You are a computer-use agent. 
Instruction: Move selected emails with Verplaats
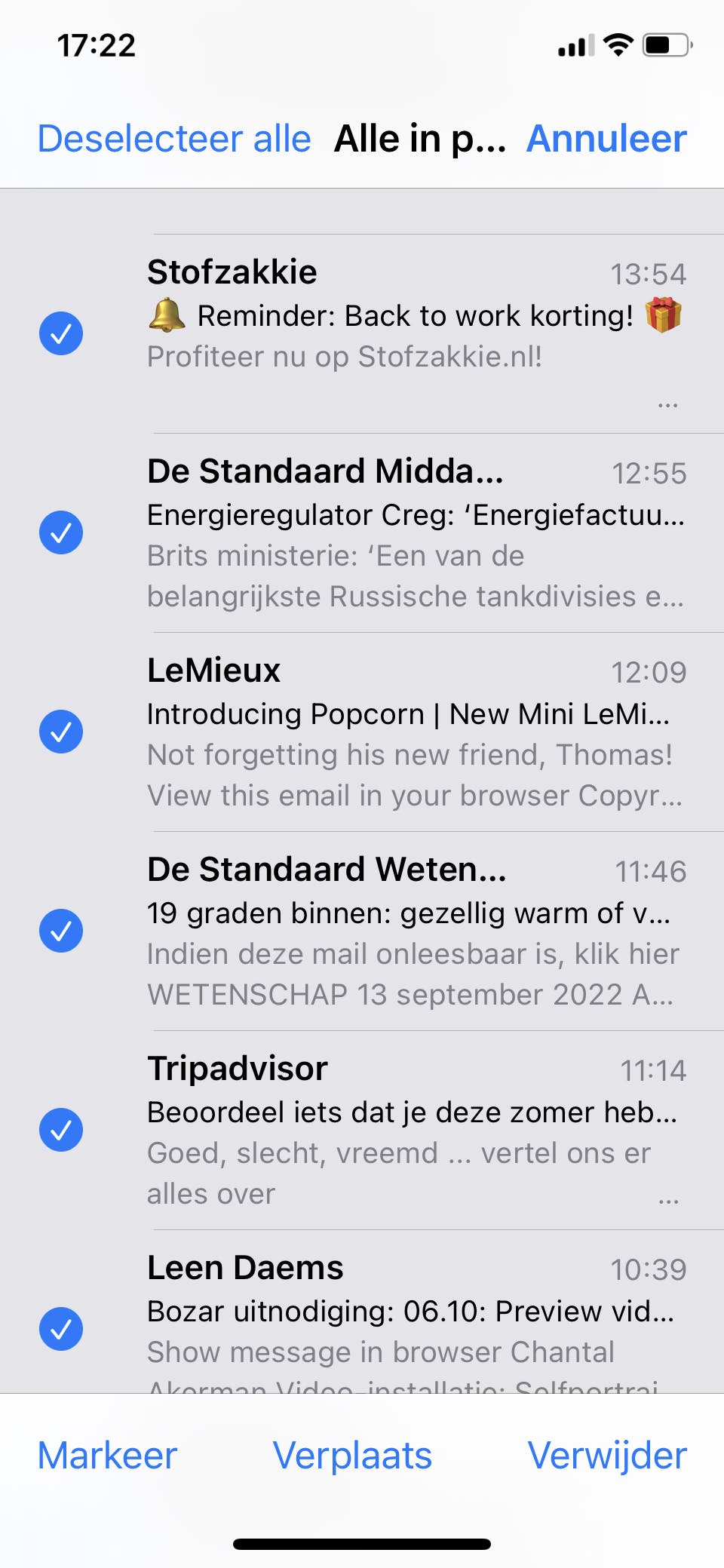[x=352, y=1455]
